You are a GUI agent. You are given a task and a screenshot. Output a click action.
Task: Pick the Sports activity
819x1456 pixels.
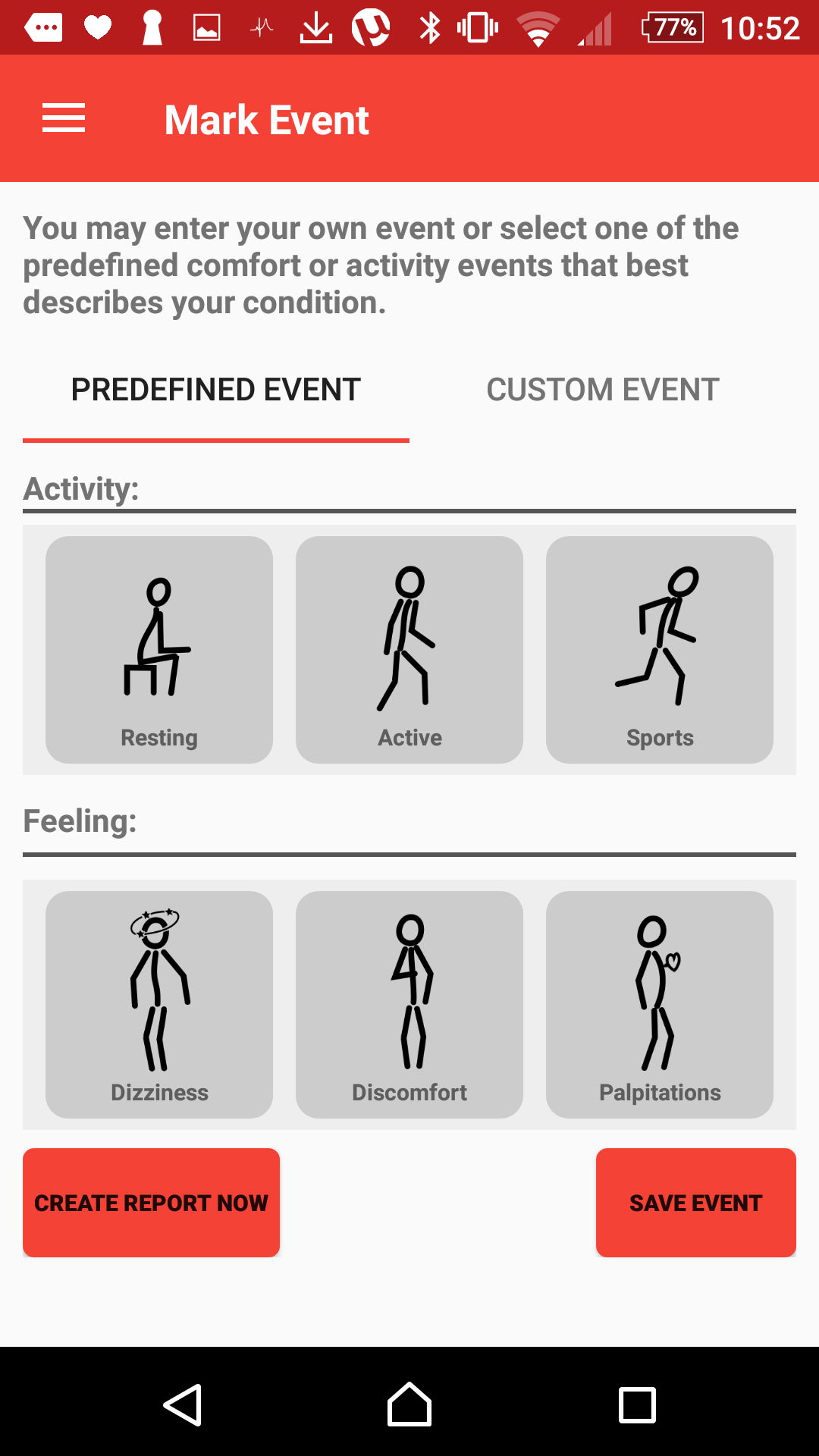click(x=660, y=650)
